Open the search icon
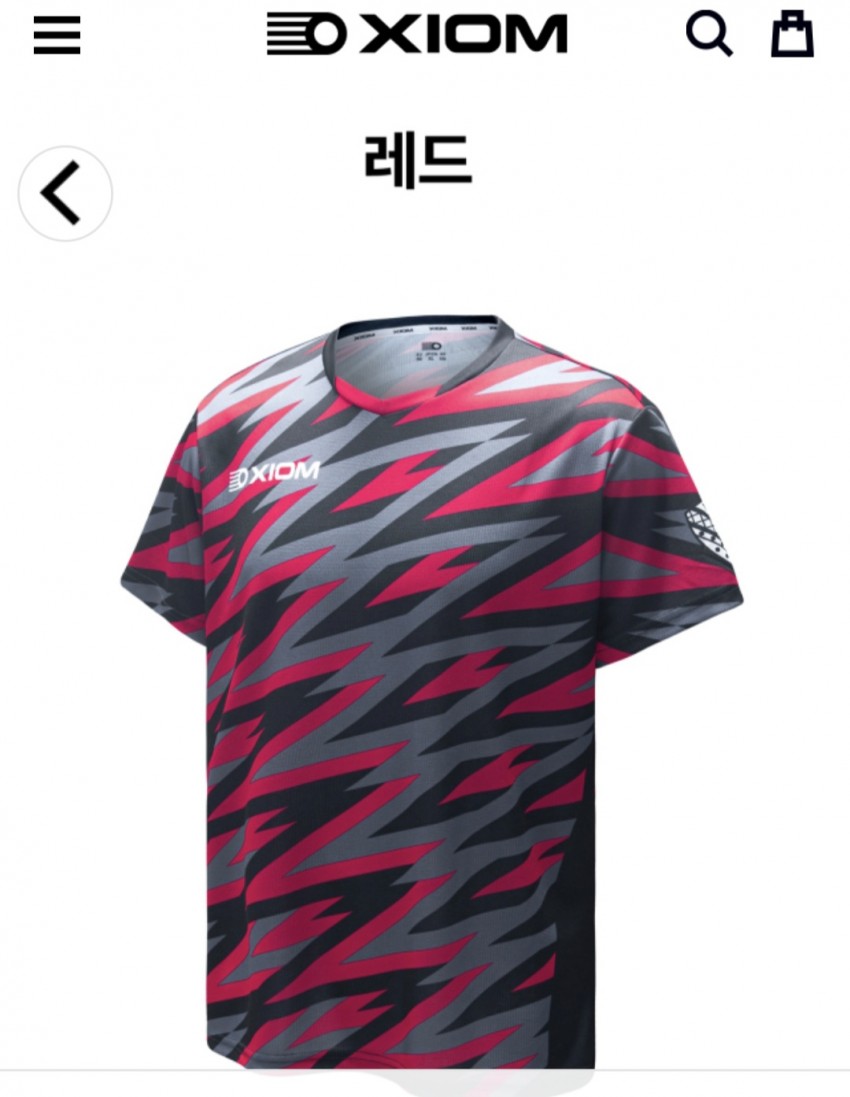The height and width of the screenshot is (1097, 850). tap(708, 35)
